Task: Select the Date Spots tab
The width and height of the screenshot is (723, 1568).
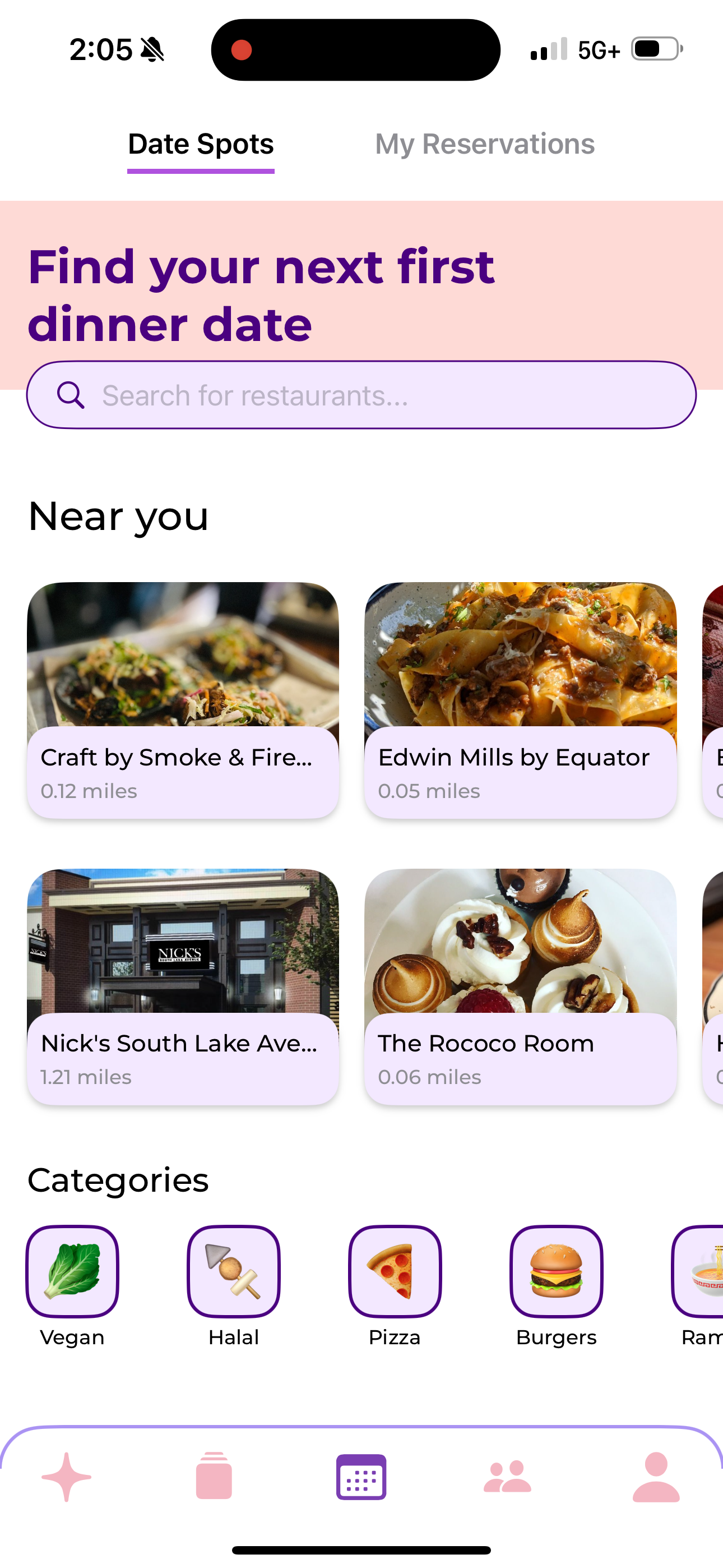Action: pos(200,144)
